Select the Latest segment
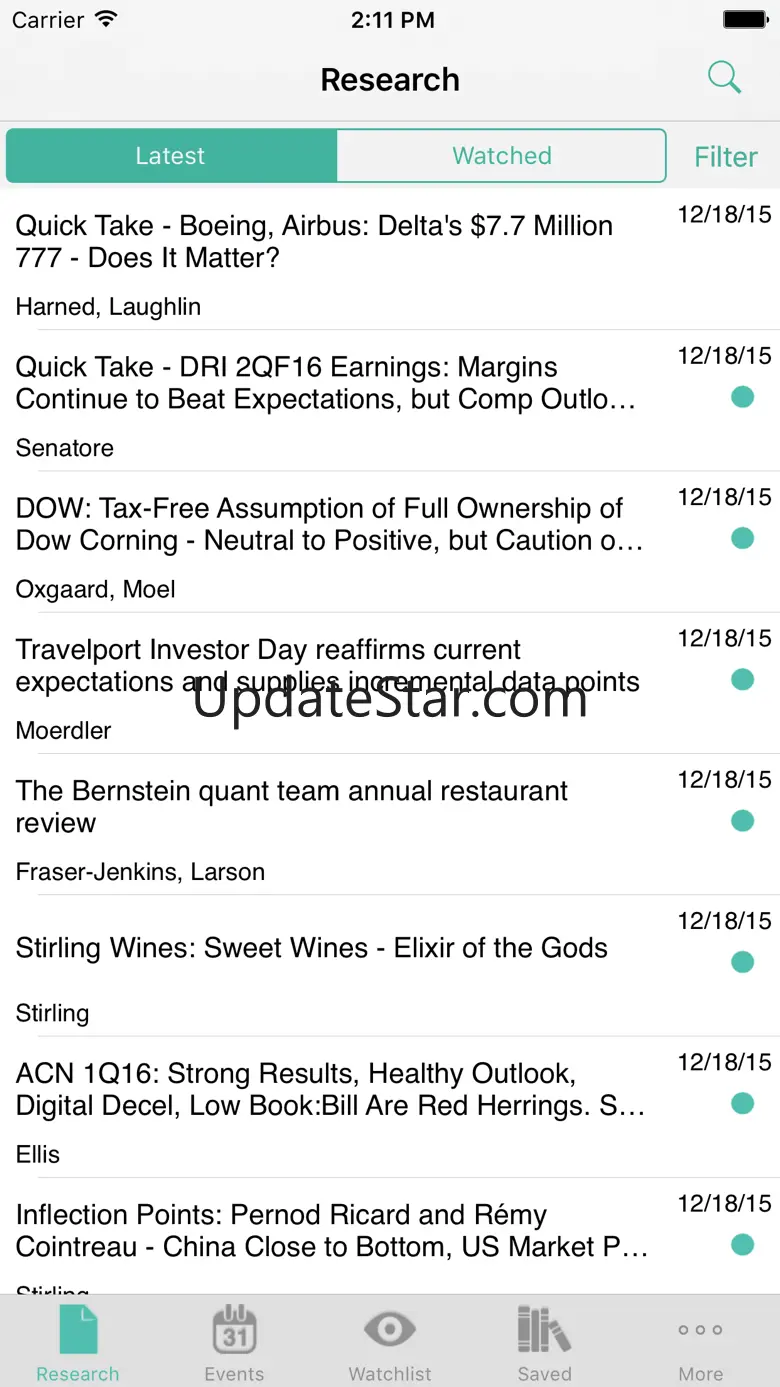Image resolution: width=780 pixels, height=1387 pixels. (171, 156)
